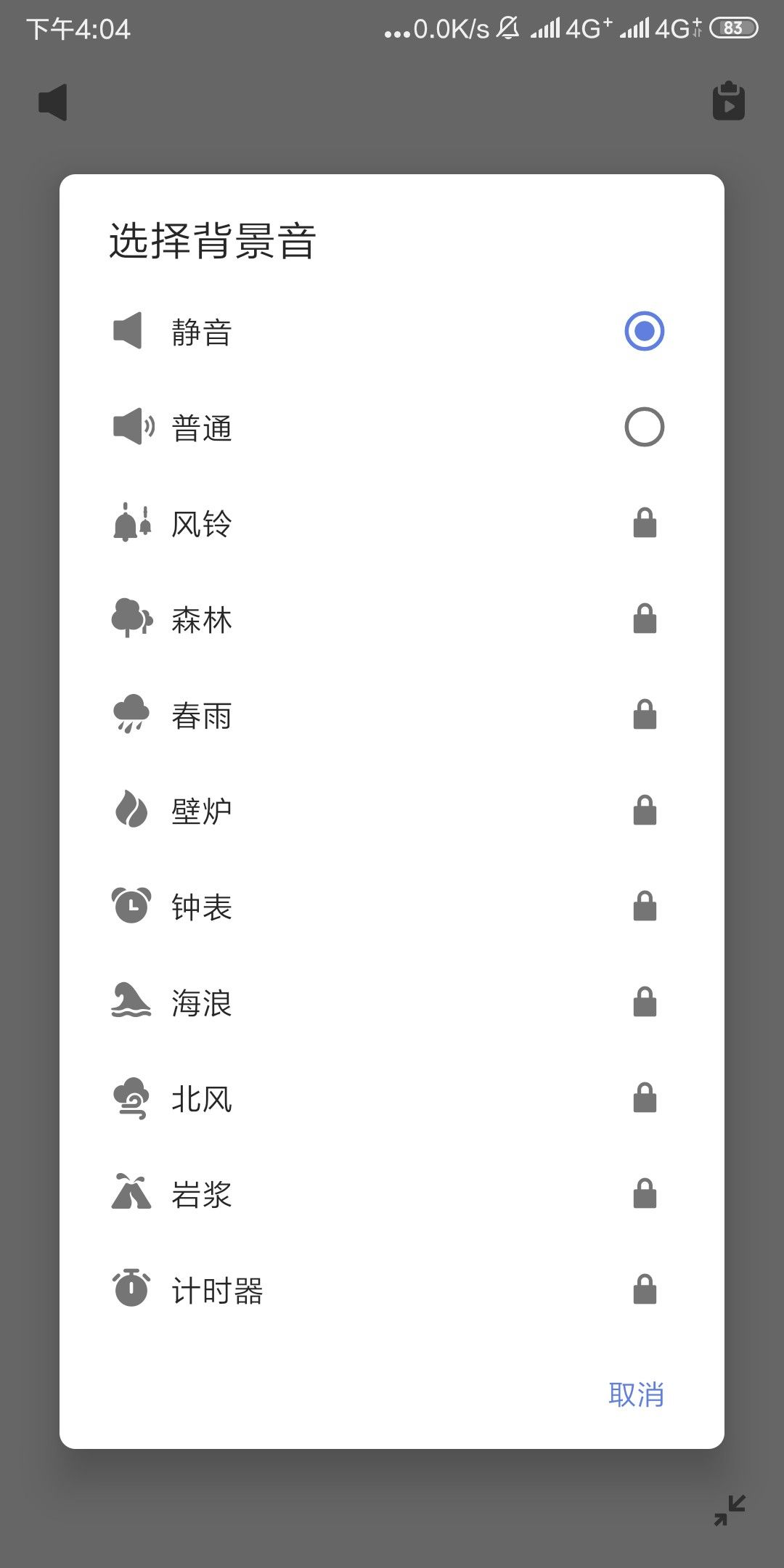Choose the 春雨 spring rain sound
This screenshot has width=784, height=1568.
point(392,714)
